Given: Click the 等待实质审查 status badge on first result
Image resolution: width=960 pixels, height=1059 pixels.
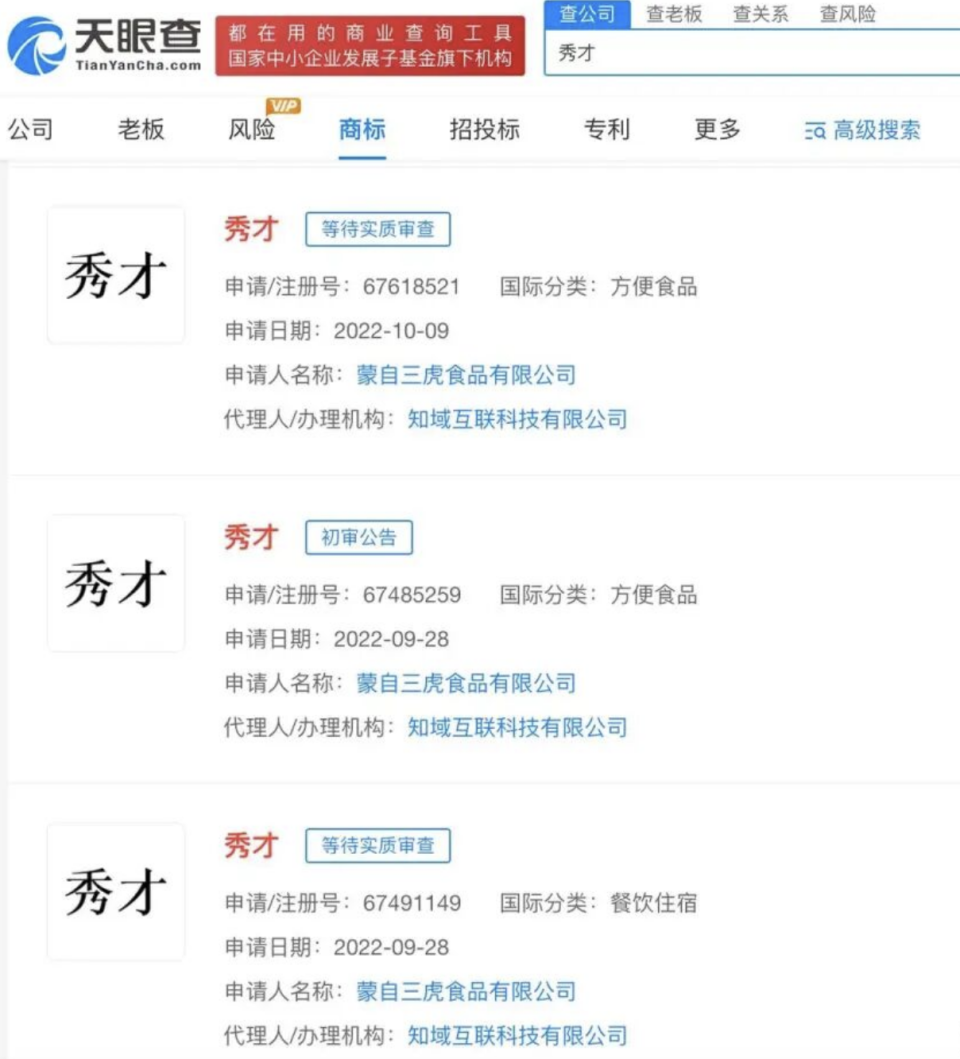Looking at the screenshot, I should click(376, 229).
